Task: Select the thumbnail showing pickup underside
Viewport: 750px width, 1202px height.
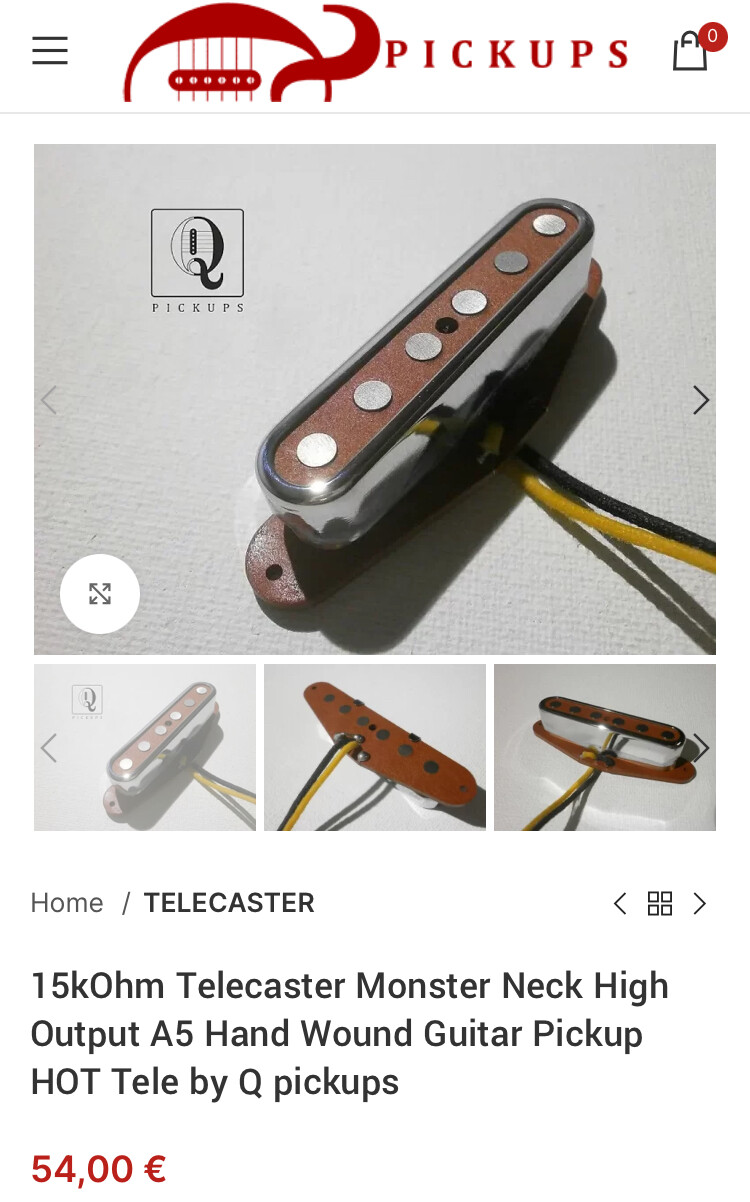Action: click(x=375, y=747)
